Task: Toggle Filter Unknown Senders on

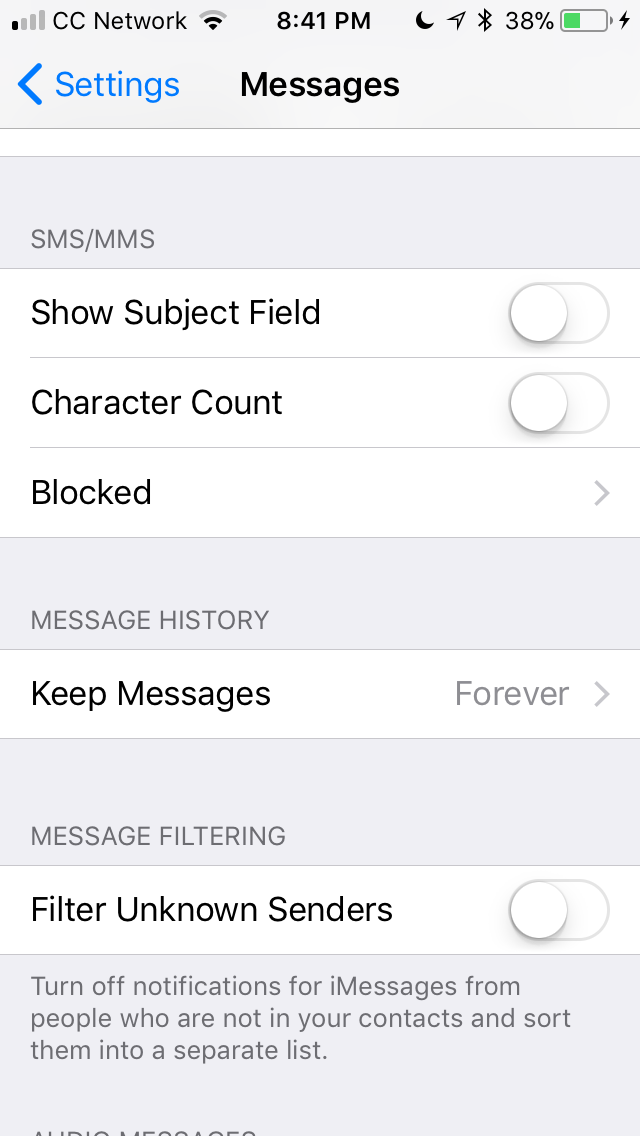Action: [x=558, y=910]
